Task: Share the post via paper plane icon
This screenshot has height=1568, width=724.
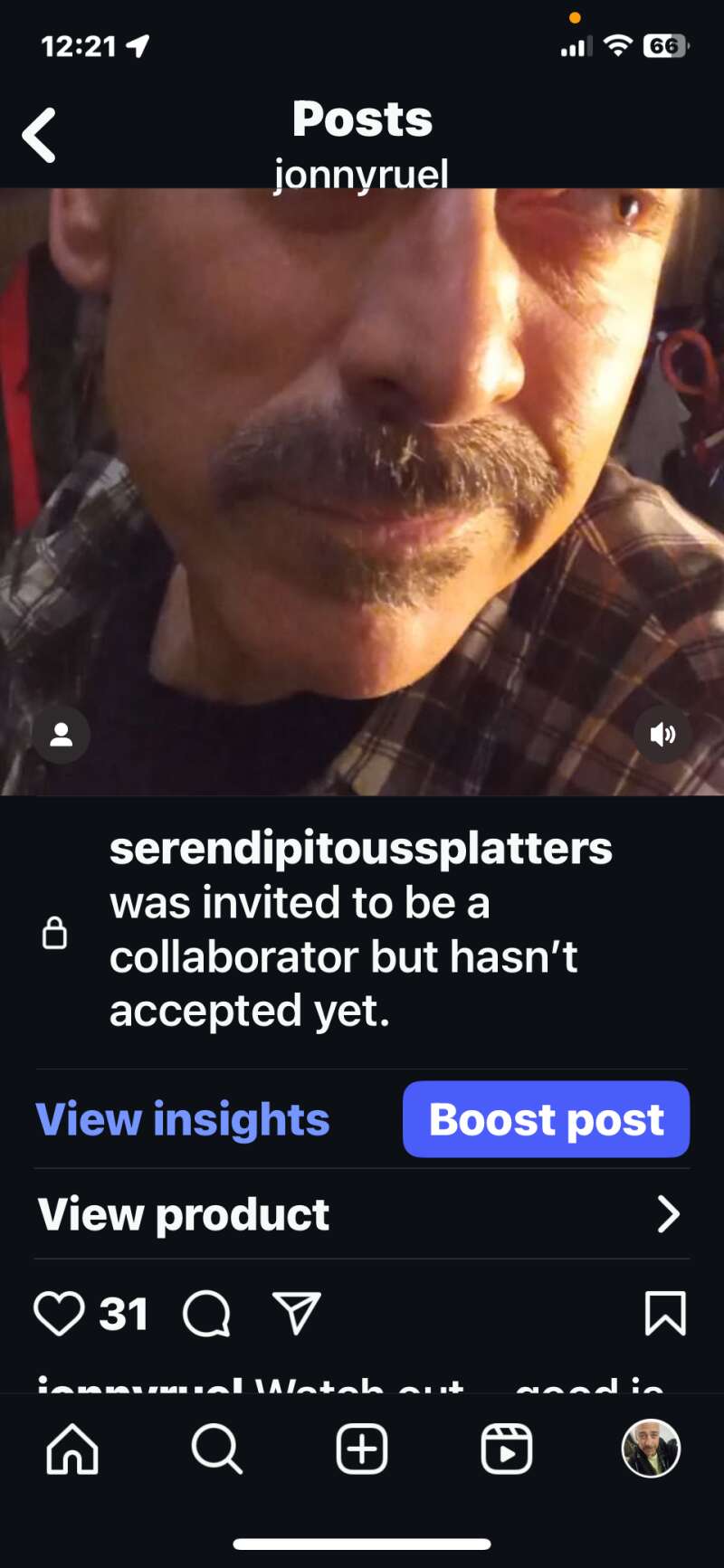Action: point(297,1314)
